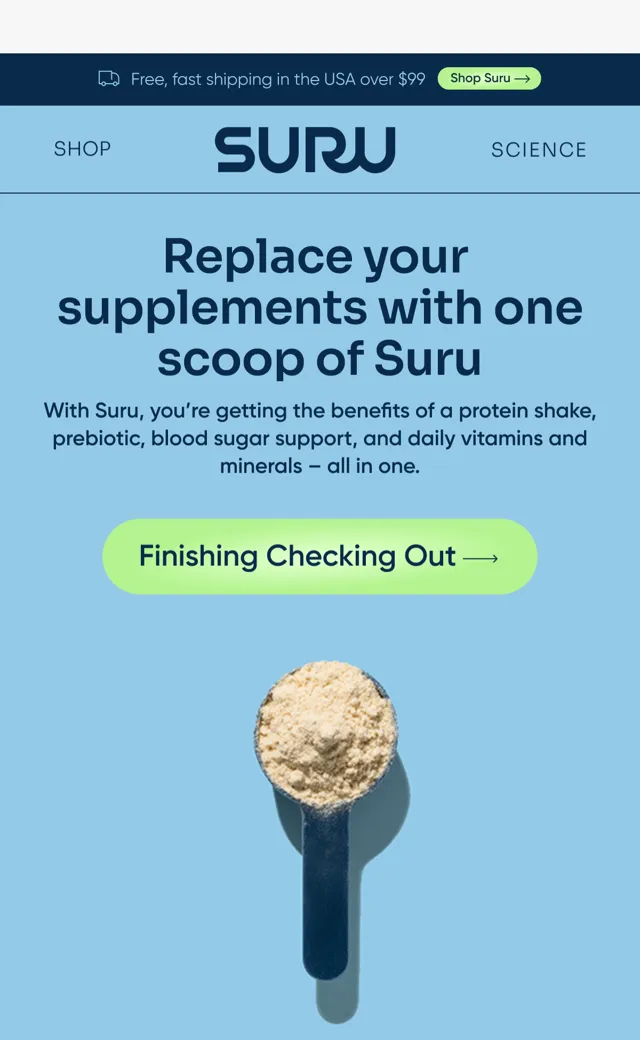Open the SCIENCE link
The height and width of the screenshot is (1040, 640).
539,150
